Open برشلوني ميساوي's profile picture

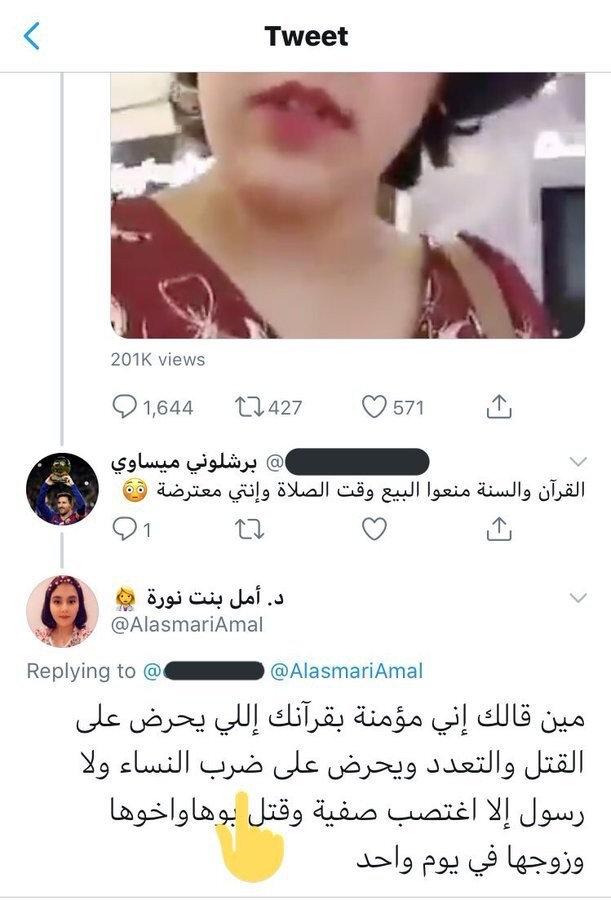point(61,488)
